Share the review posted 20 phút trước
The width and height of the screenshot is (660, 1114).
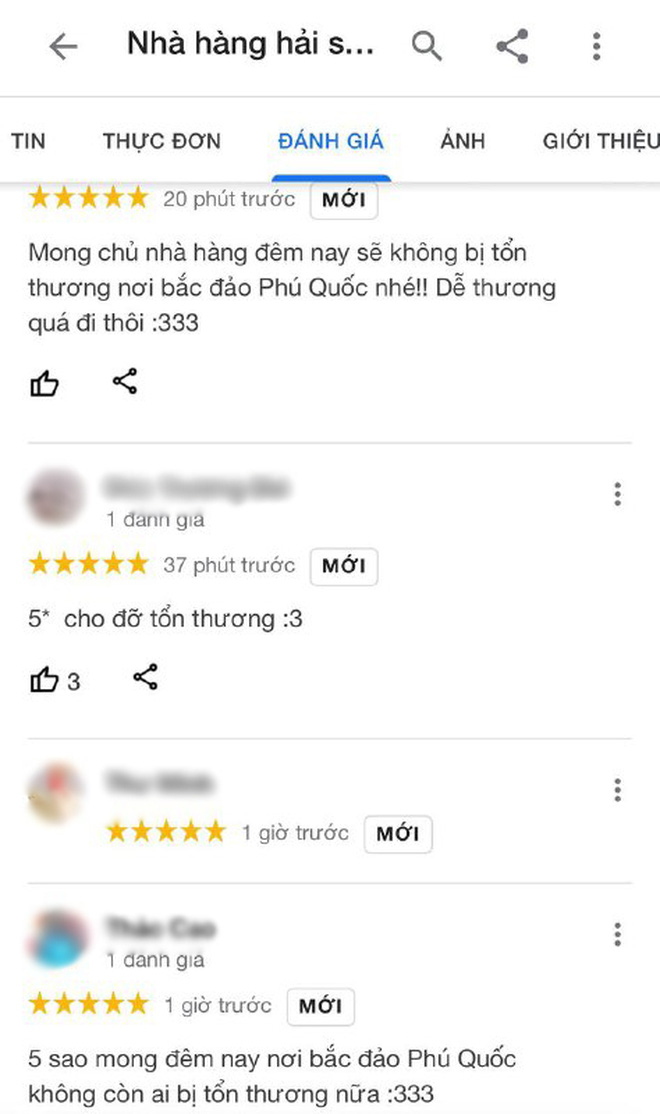125,381
